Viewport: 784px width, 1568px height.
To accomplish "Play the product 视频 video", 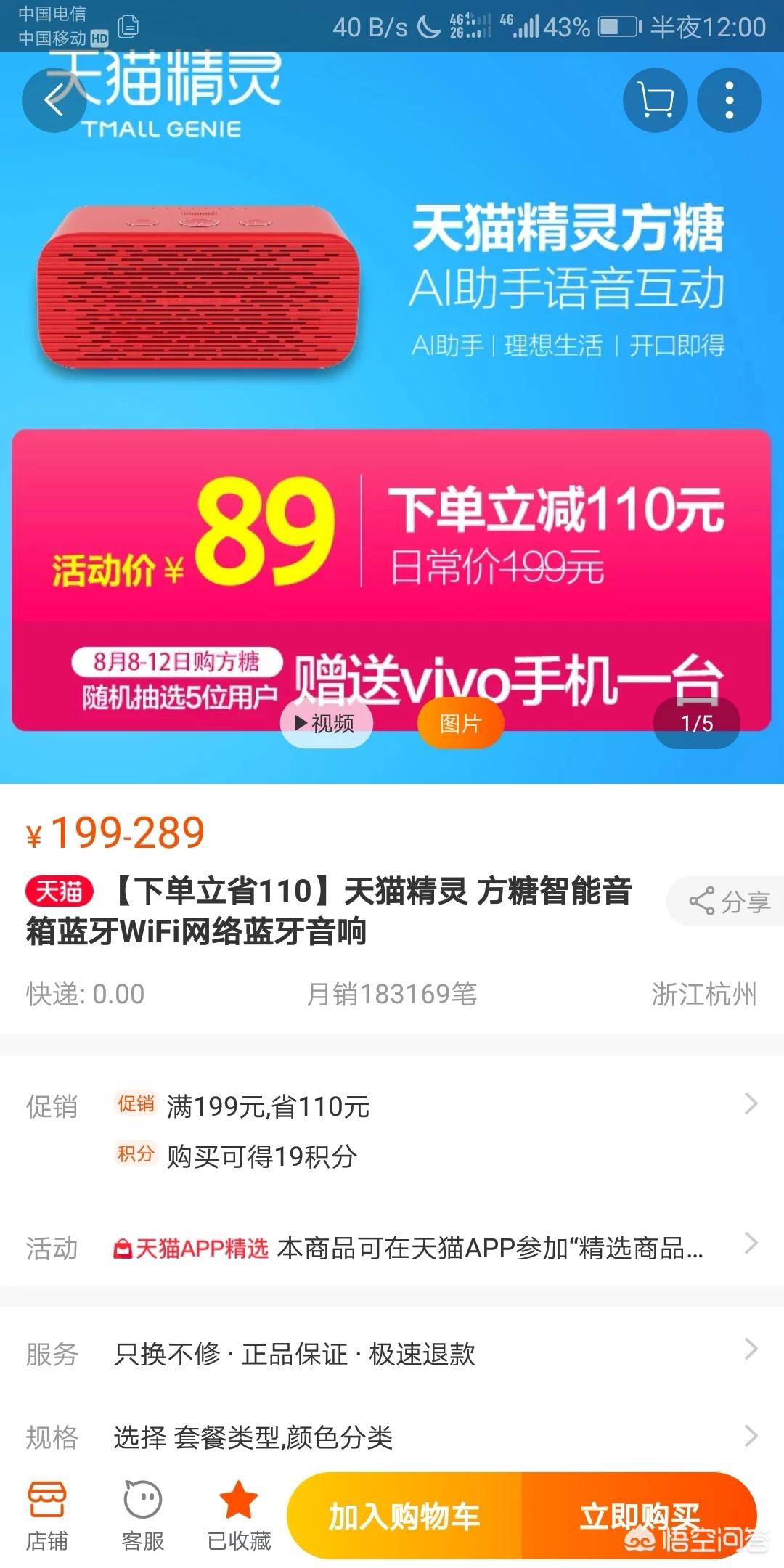I will (x=326, y=723).
